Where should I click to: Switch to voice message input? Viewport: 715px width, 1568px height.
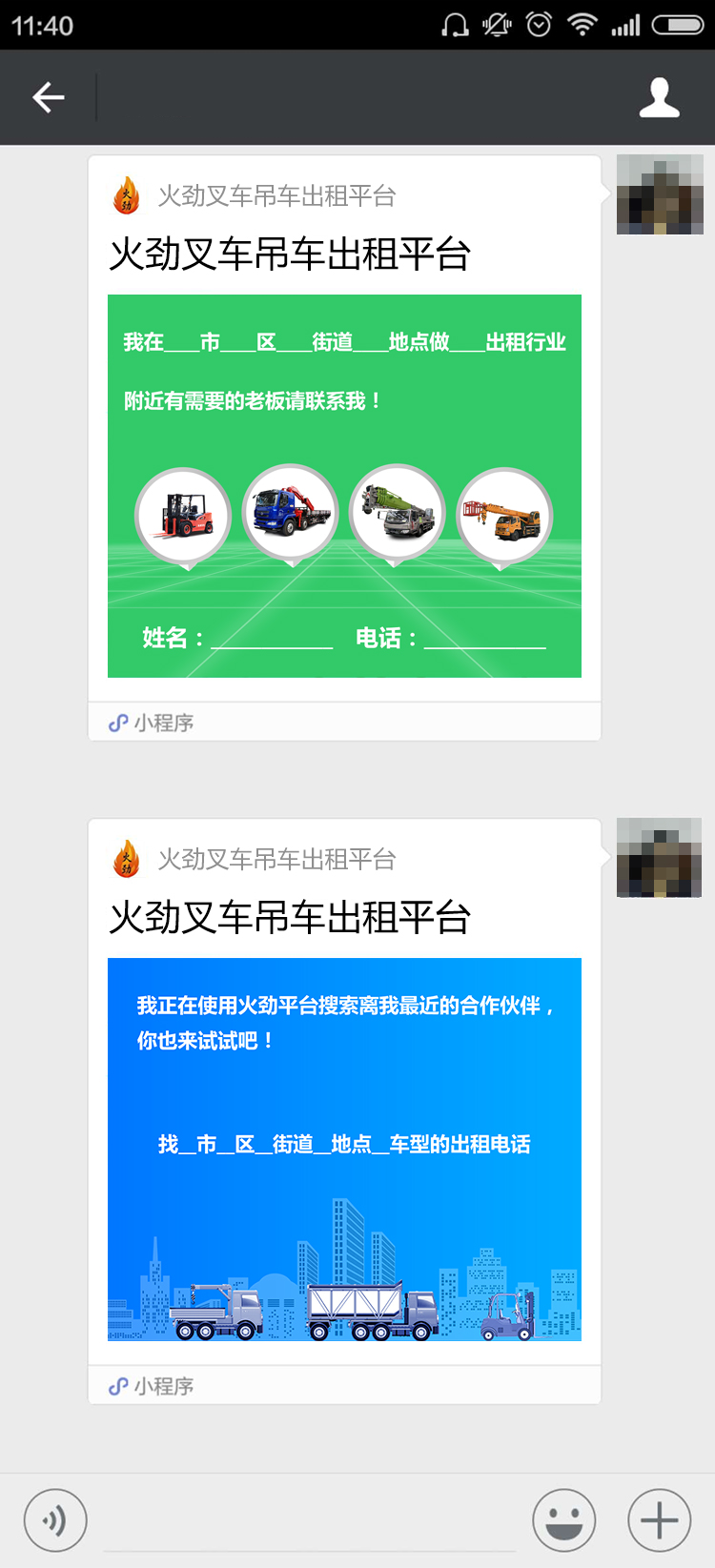(x=55, y=1520)
